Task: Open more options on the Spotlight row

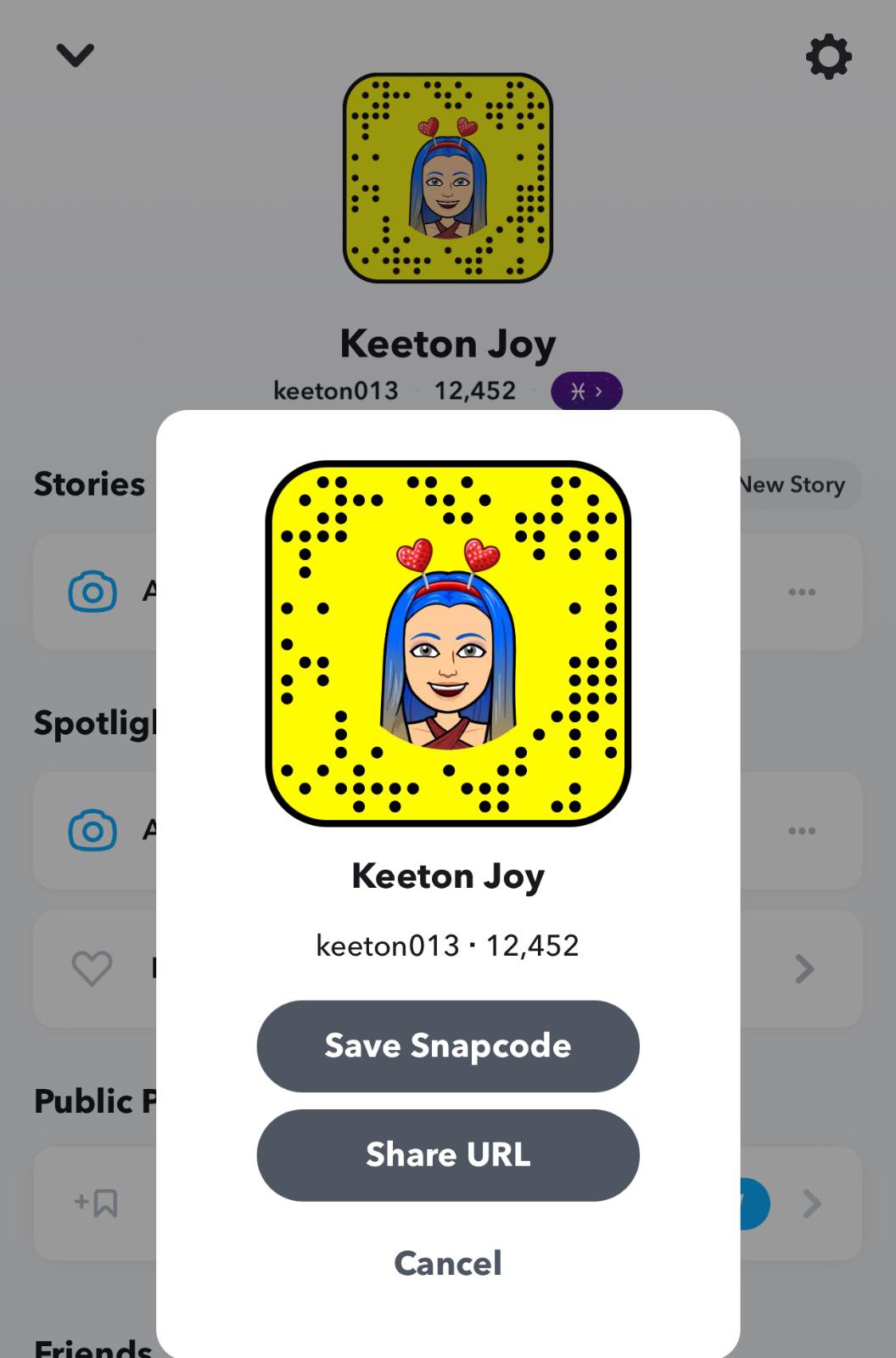Action: tap(802, 830)
